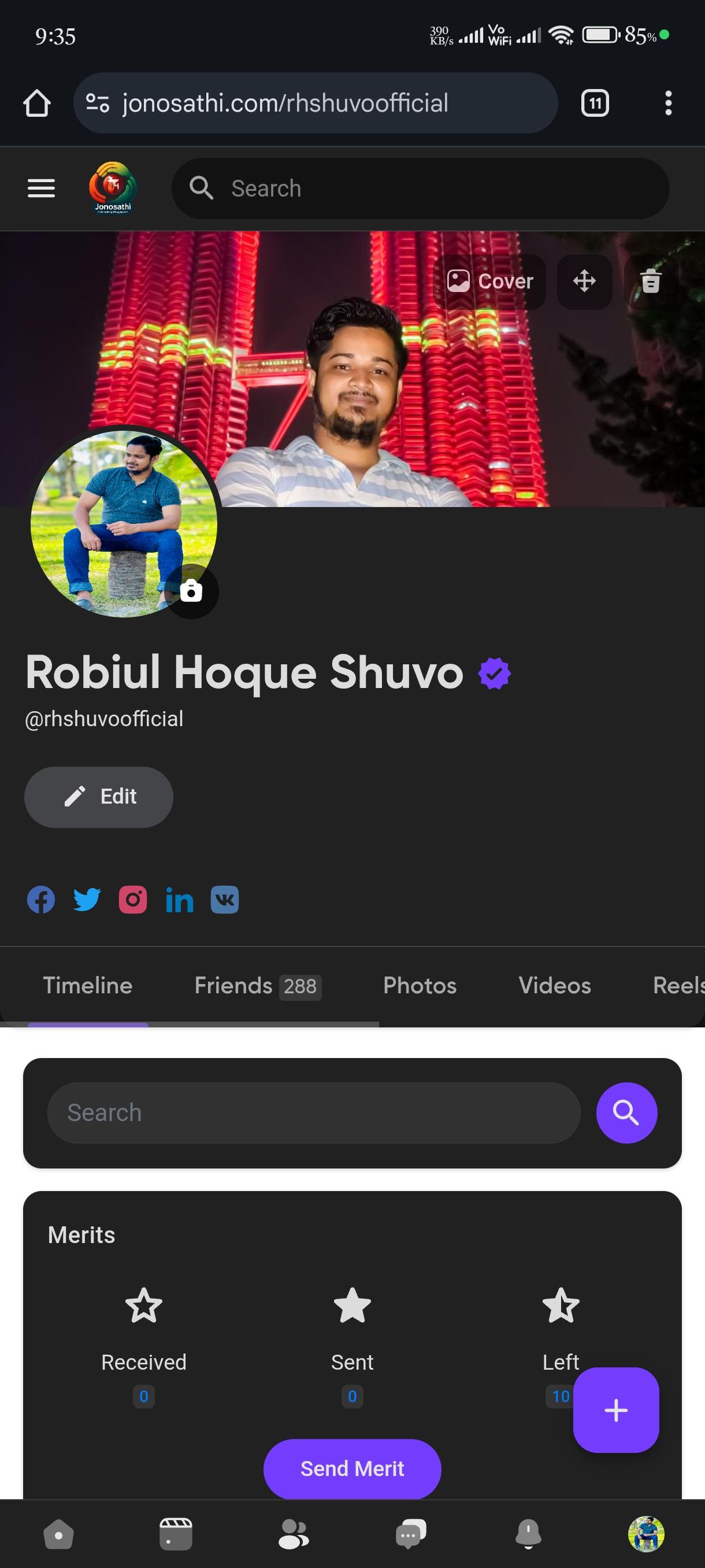
Task: Open the hamburger drawer menu
Action: [x=42, y=188]
